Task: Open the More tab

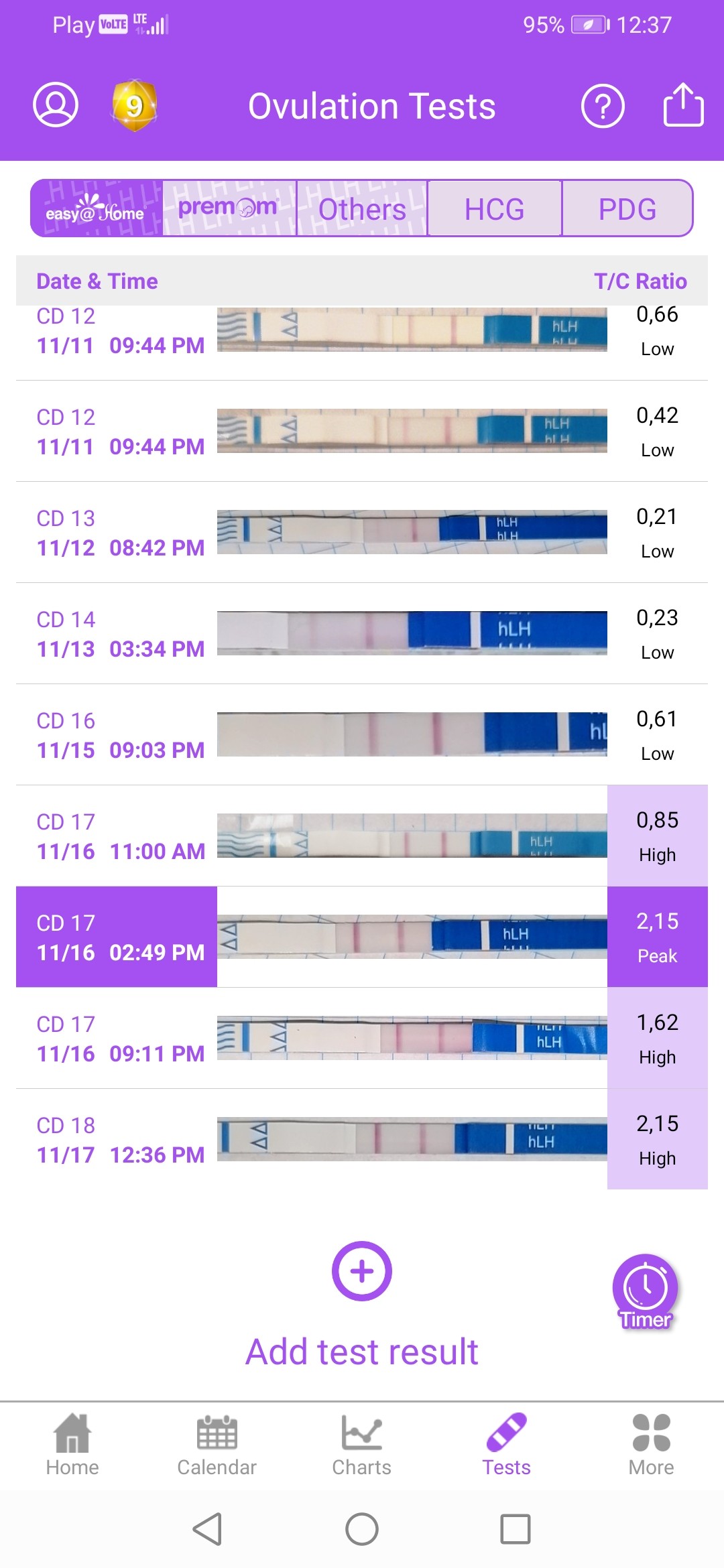Action: tap(651, 1446)
